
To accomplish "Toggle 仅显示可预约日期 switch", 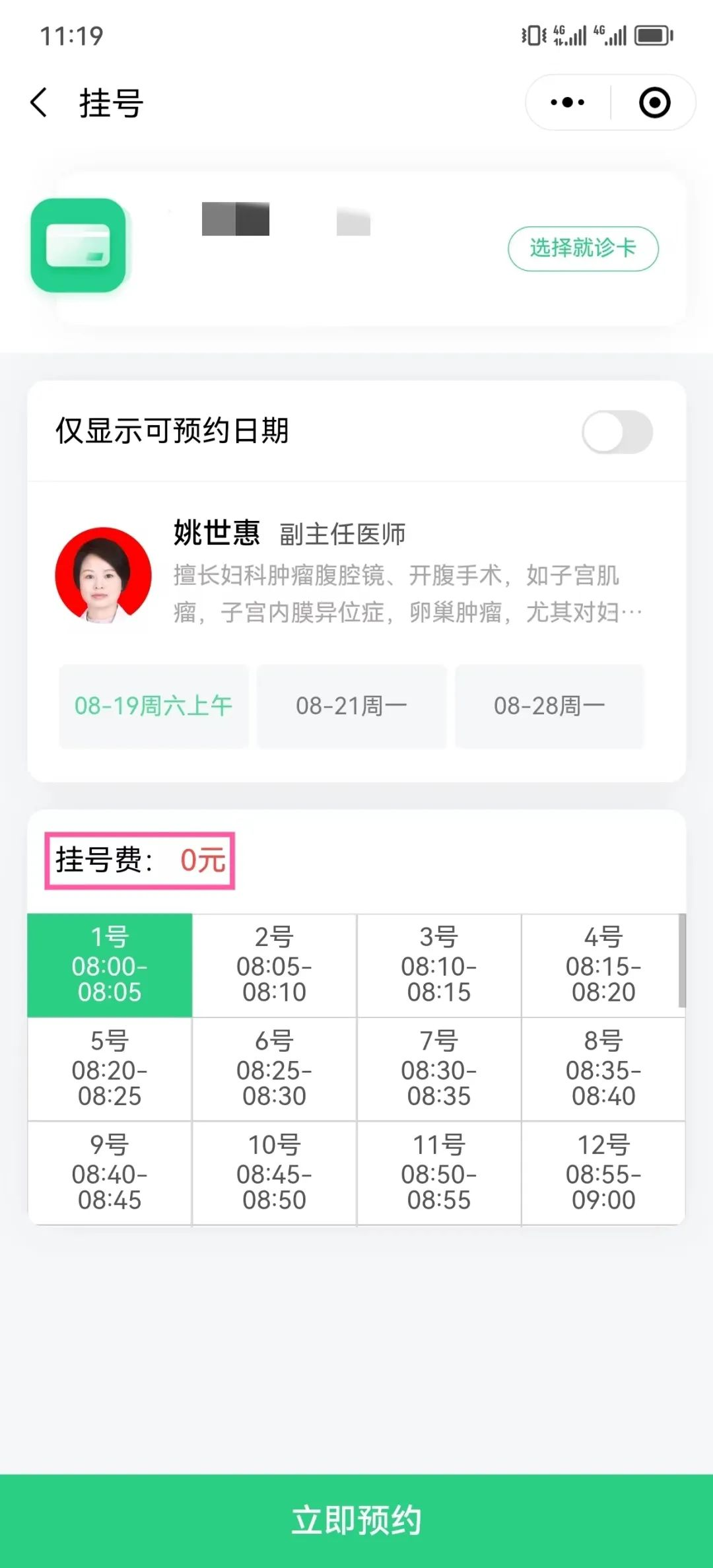I will pos(617,432).
